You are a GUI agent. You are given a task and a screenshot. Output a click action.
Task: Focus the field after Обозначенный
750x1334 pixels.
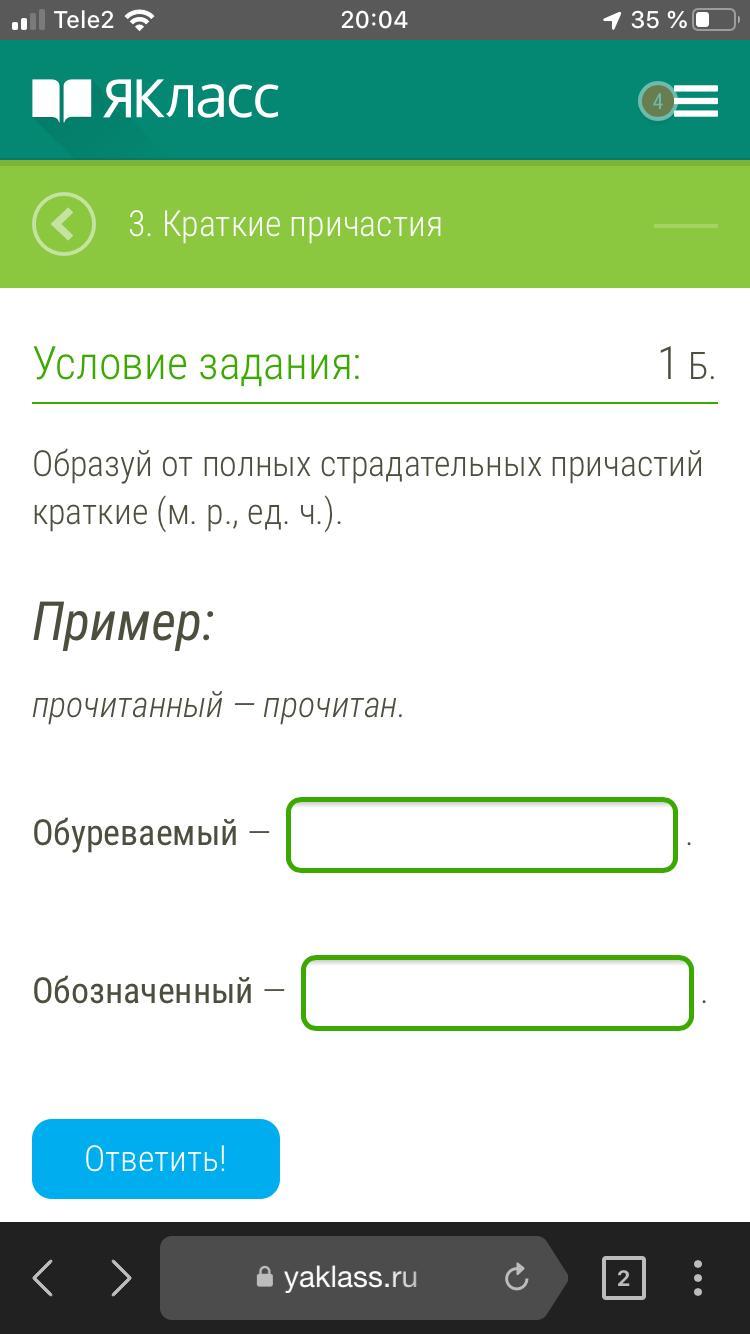coord(497,993)
